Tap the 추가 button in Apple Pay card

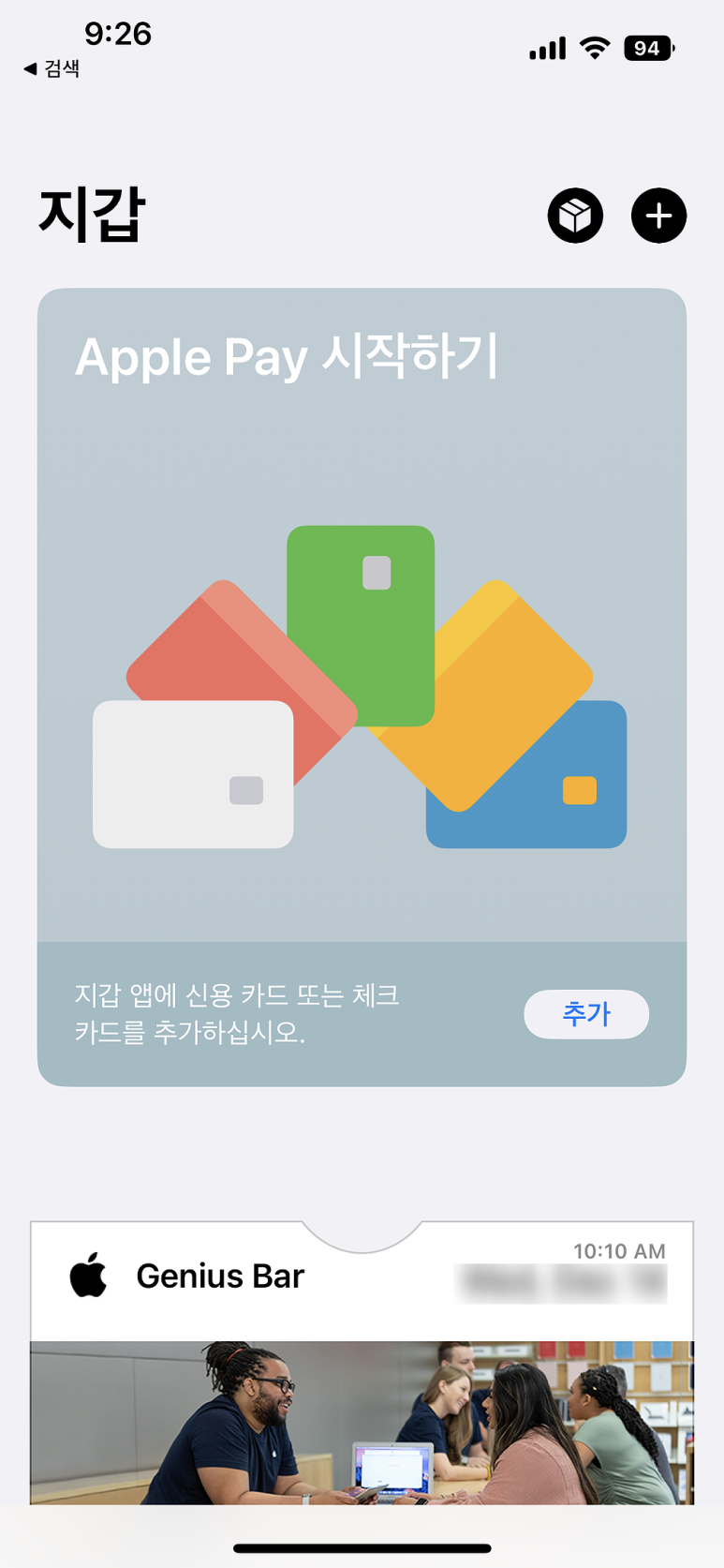pos(586,1014)
